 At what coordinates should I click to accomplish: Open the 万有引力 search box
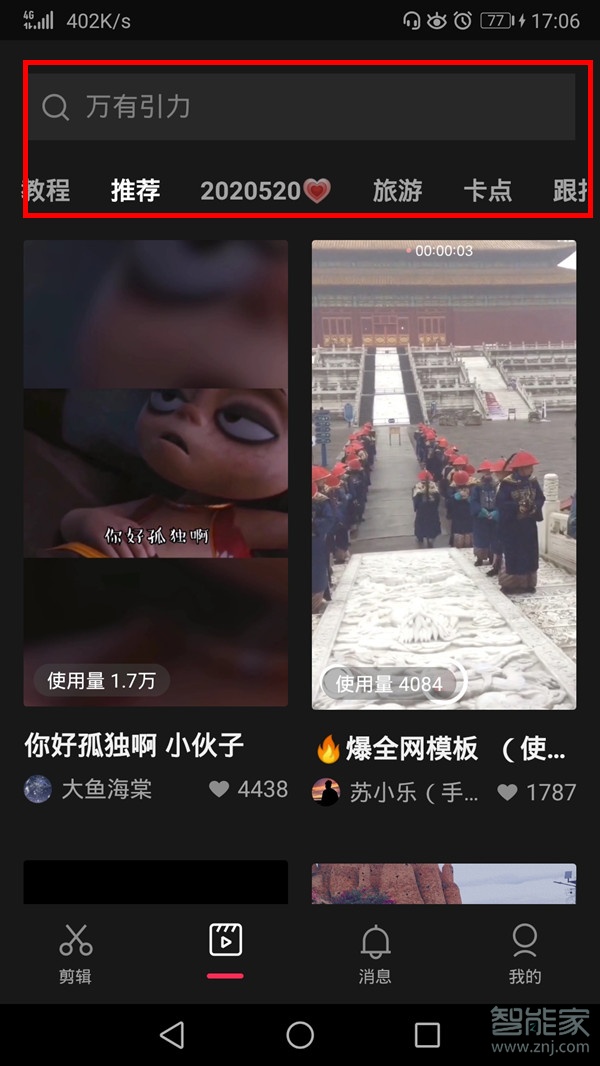(300, 107)
